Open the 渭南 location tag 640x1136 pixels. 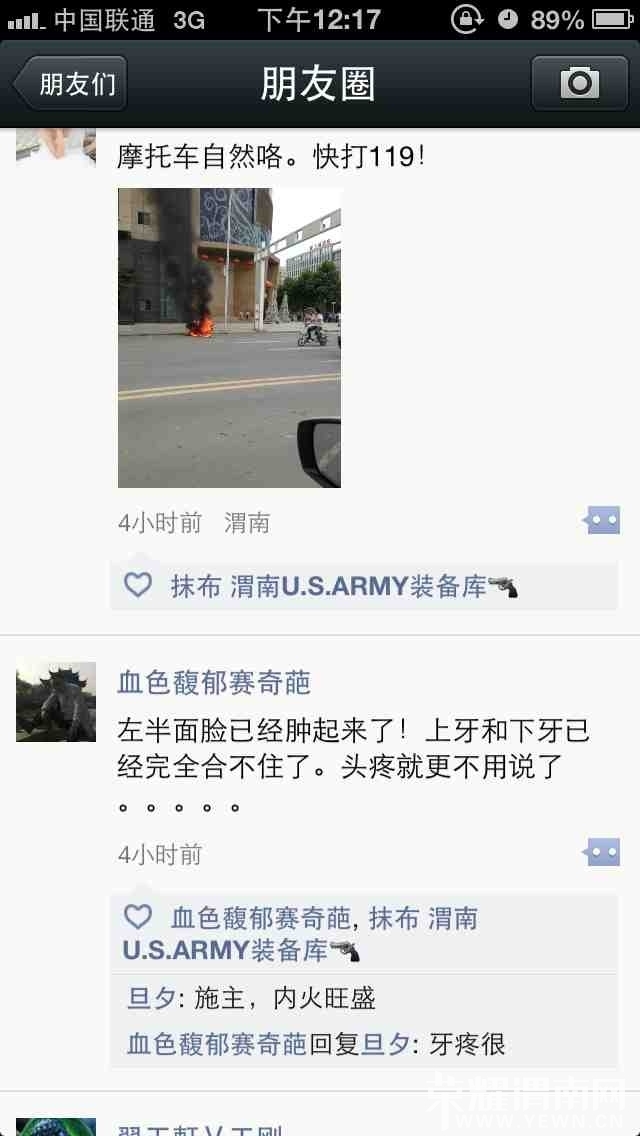[247, 523]
